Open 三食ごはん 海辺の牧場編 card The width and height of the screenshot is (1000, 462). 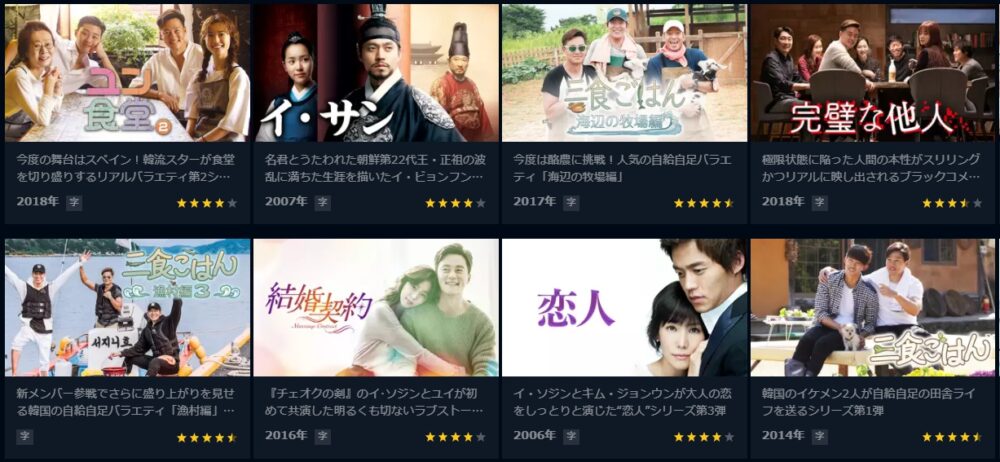click(x=624, y=72)
